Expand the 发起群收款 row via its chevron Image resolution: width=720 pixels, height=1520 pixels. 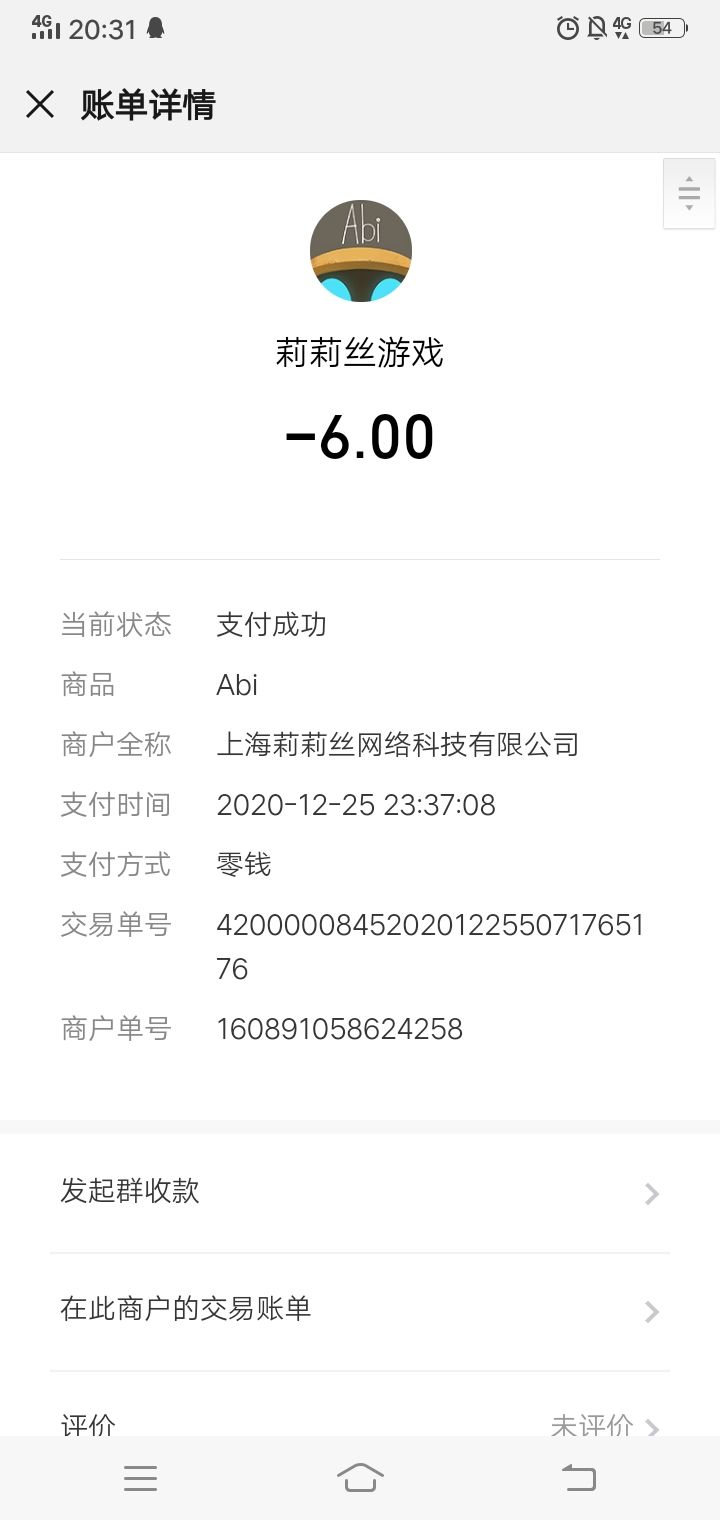pos(652,1194)
